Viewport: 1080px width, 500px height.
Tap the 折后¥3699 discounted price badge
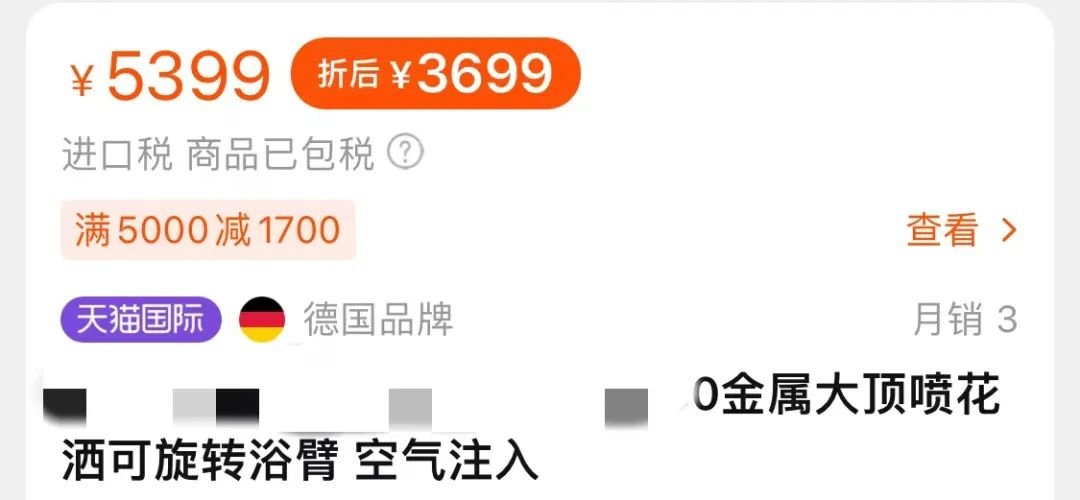point(435,74)
